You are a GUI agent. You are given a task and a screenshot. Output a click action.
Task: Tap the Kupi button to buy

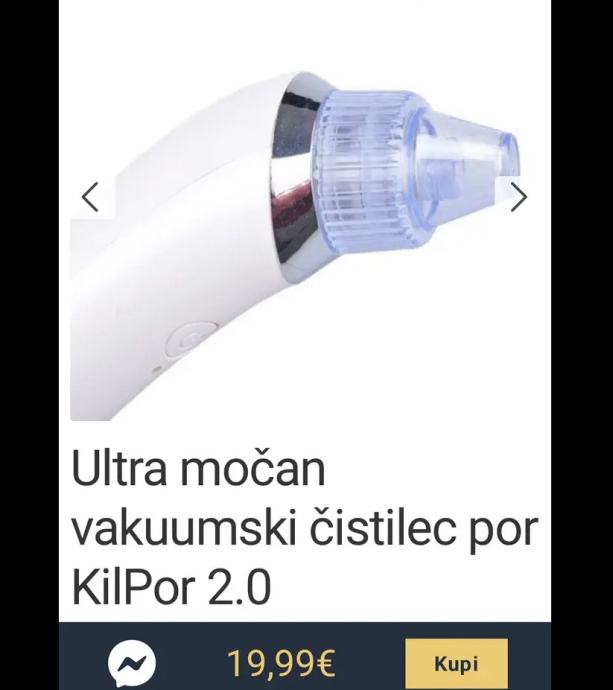(x=456, y=662)
